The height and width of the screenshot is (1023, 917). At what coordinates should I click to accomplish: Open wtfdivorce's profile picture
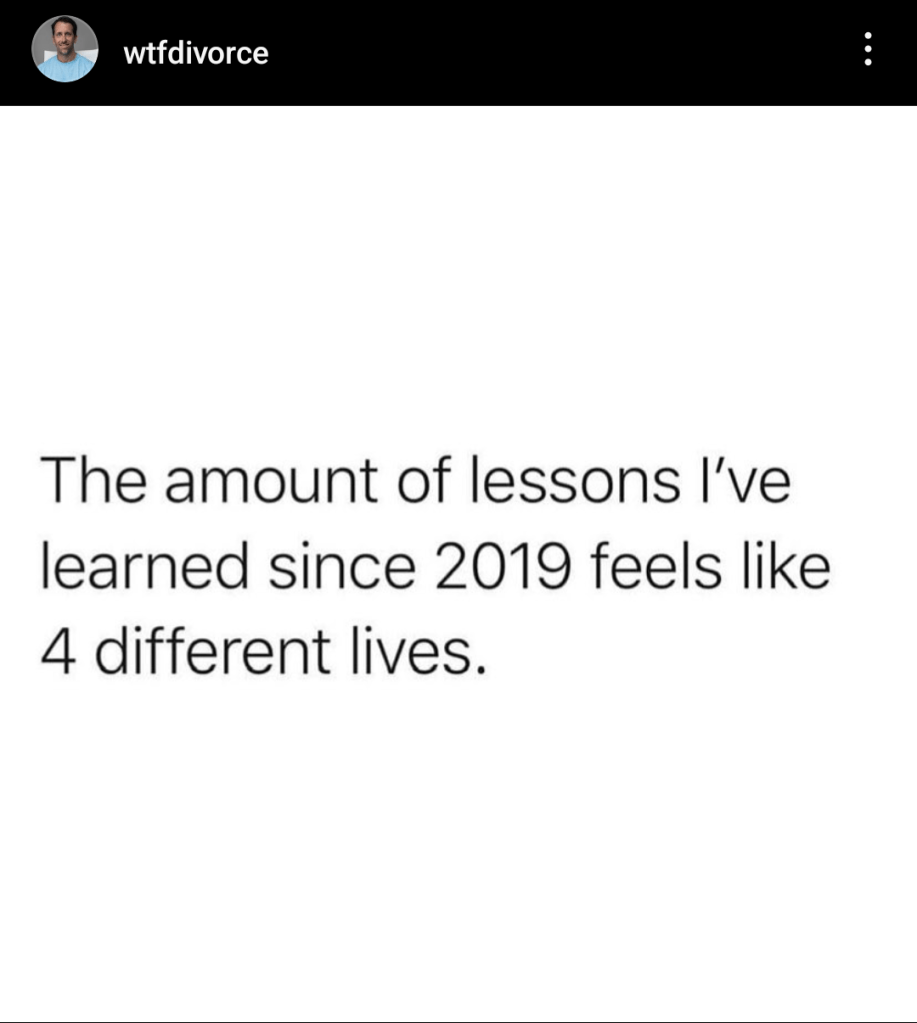click(x=65, y=49)
